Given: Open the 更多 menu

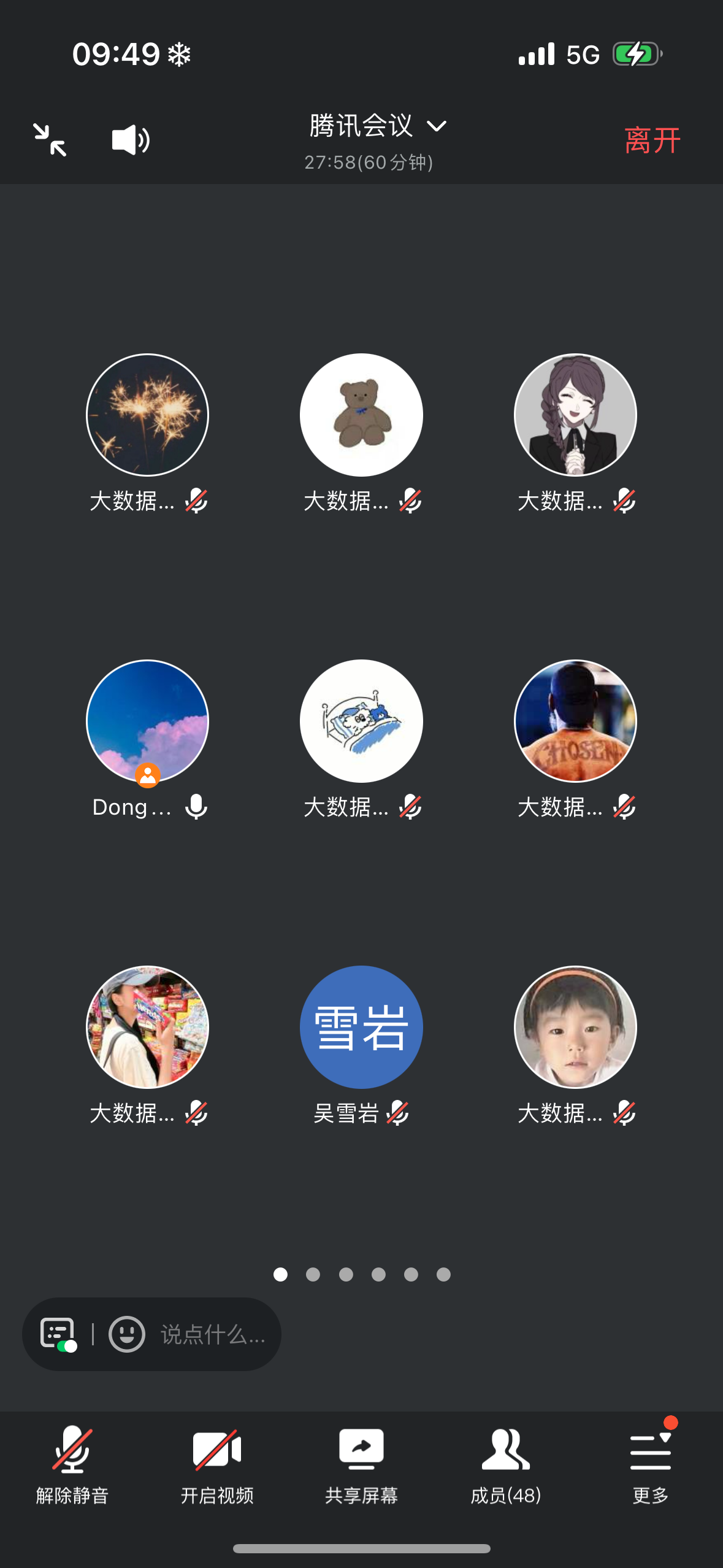Looking at the screenshot, I should [650, 1464].
